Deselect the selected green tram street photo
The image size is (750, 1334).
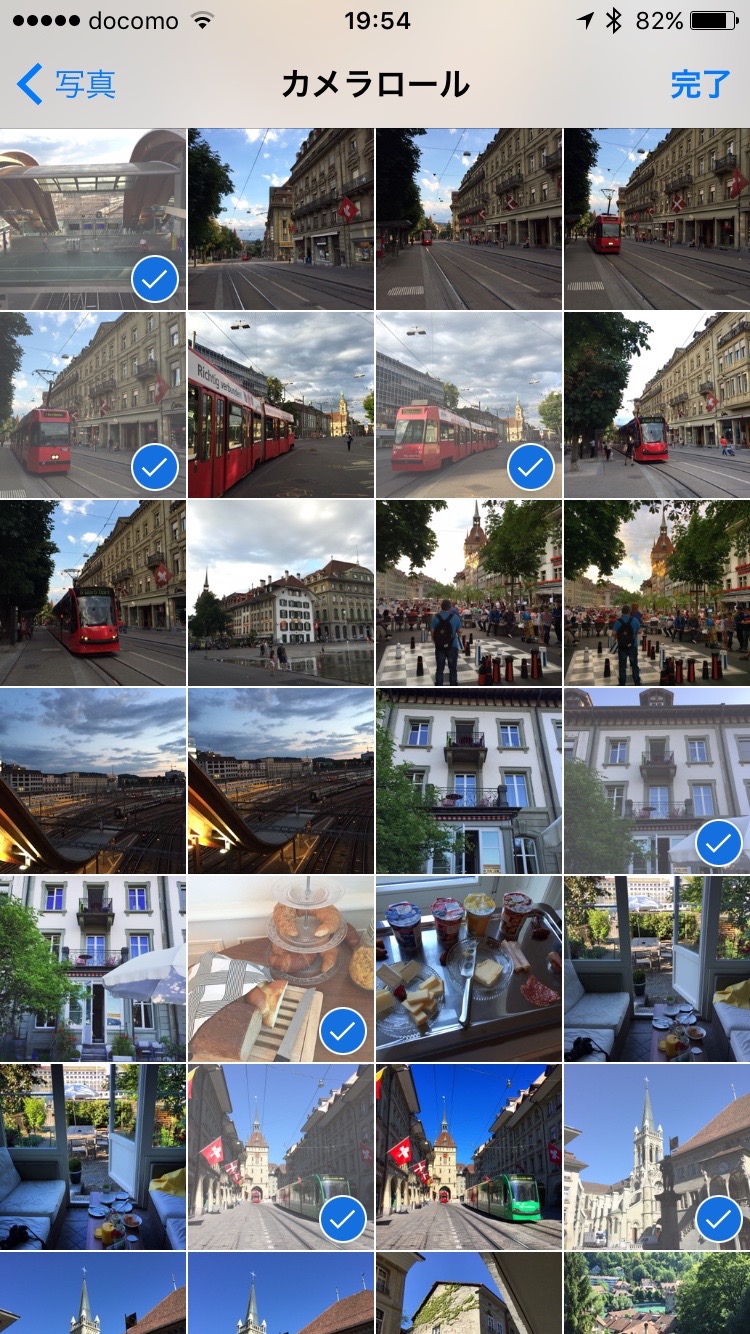(x=280, y=1156)
